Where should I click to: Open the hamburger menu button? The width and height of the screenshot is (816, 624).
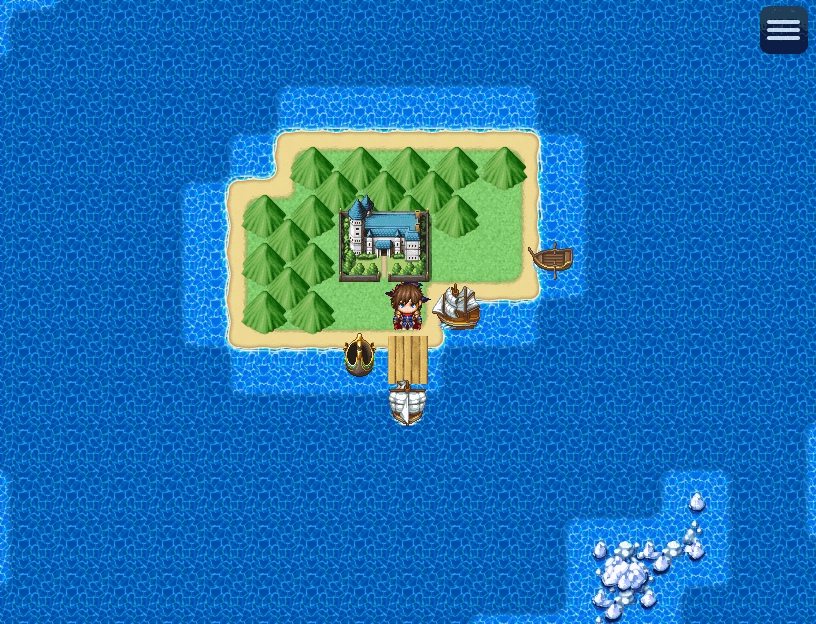pos(783,30)
